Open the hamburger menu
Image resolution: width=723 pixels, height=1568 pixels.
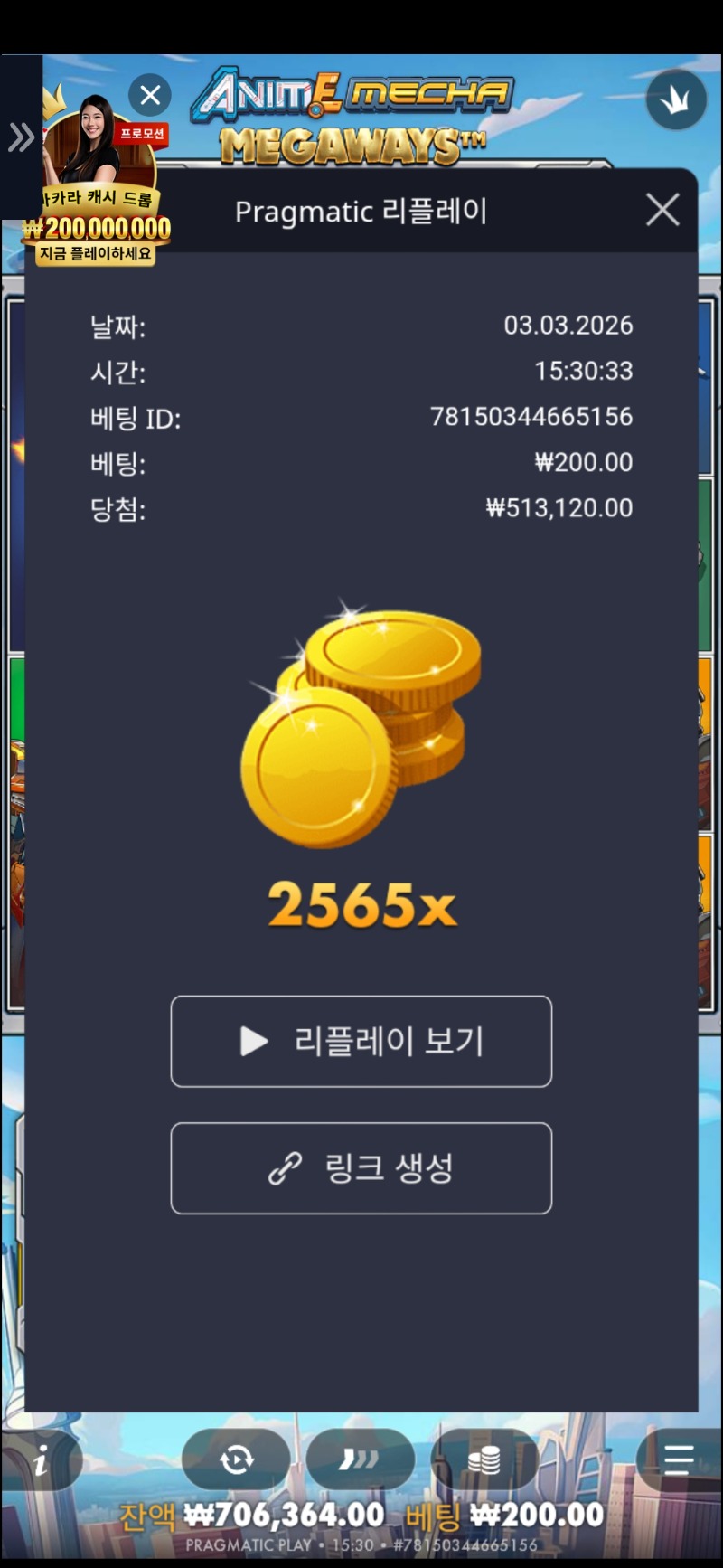[x=678, y=1459]
